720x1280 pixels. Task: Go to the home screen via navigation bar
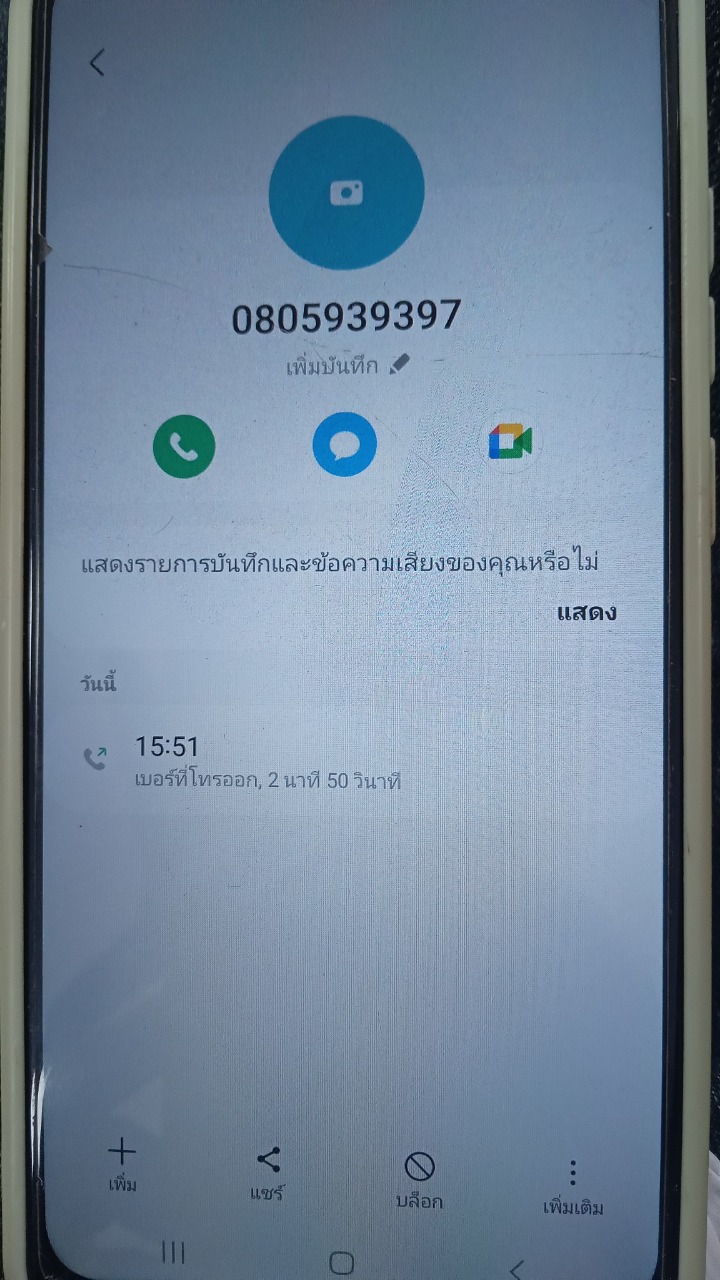[341, 1262]
